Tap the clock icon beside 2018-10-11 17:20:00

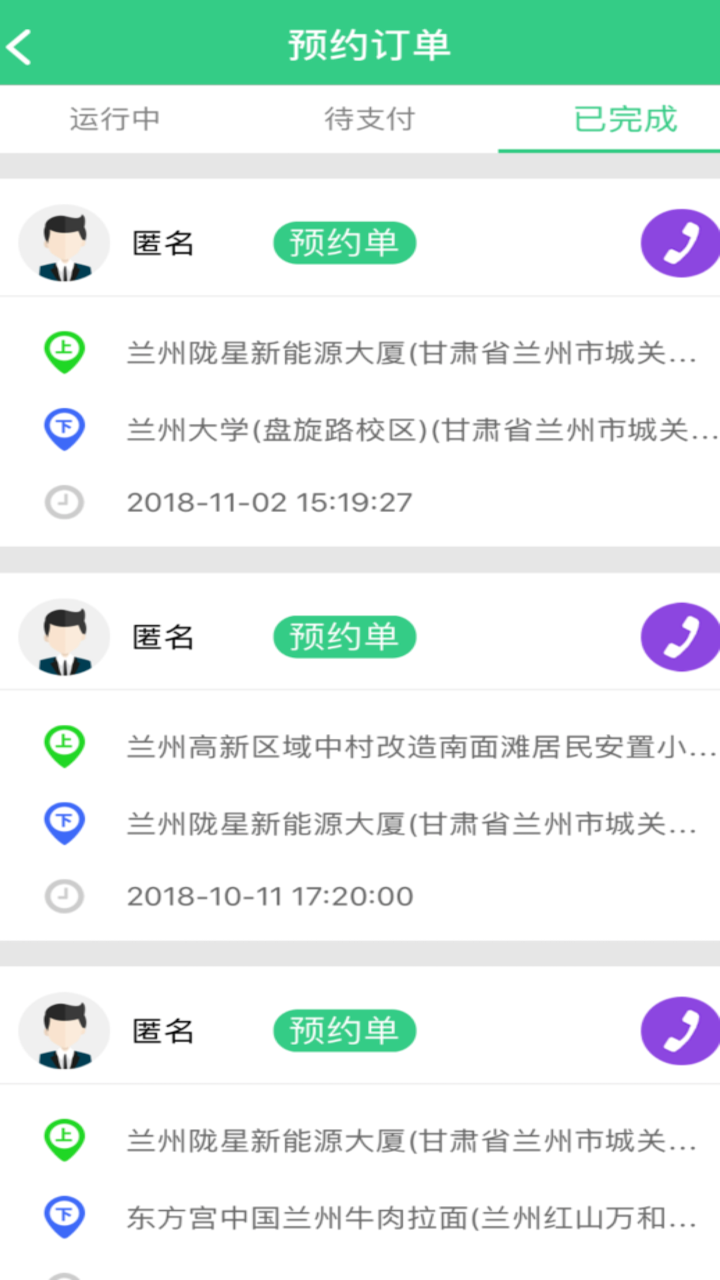64,895
